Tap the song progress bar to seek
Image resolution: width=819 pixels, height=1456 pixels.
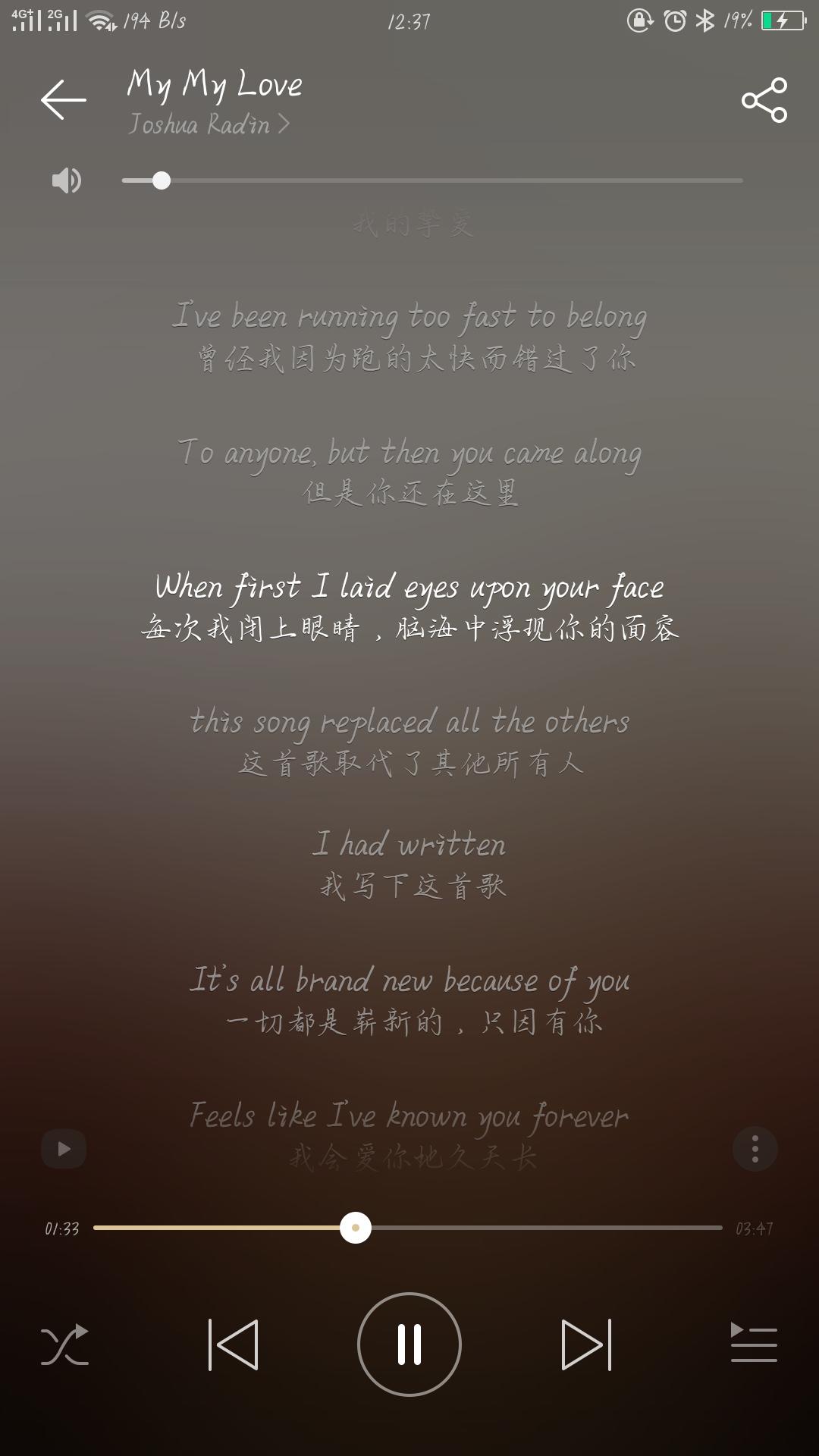408,1228
